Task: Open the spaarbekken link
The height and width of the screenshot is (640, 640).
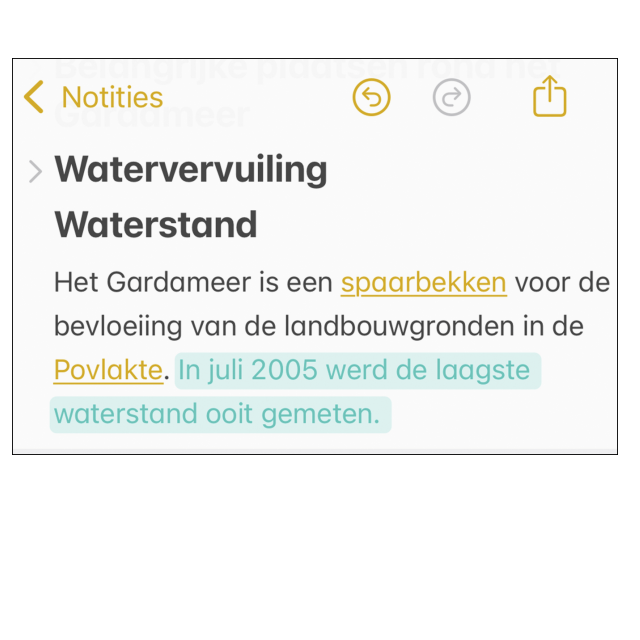Action: (423, 283)
